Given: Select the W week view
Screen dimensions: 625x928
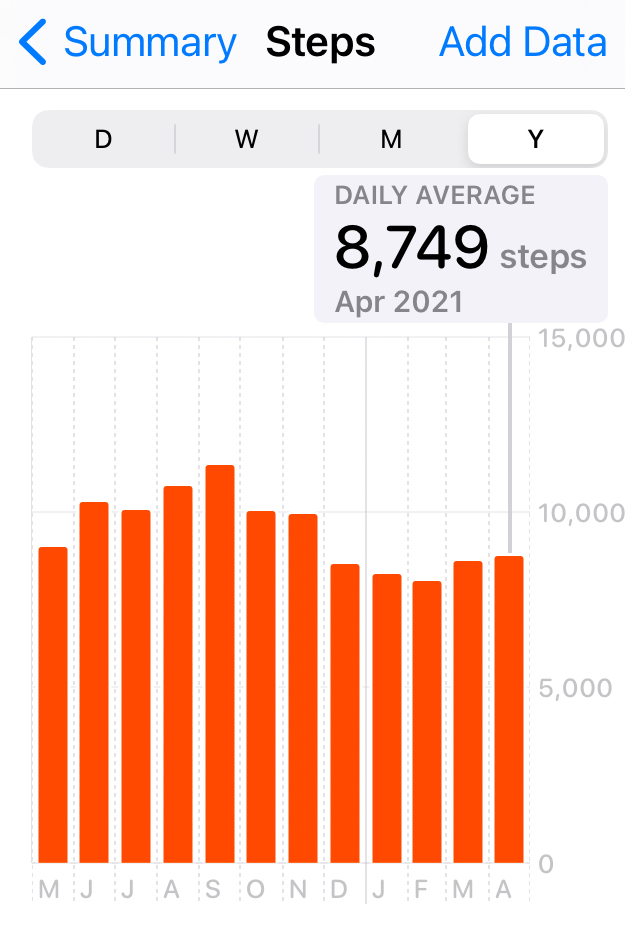Looking at the screenshot, I should (247, 139).
